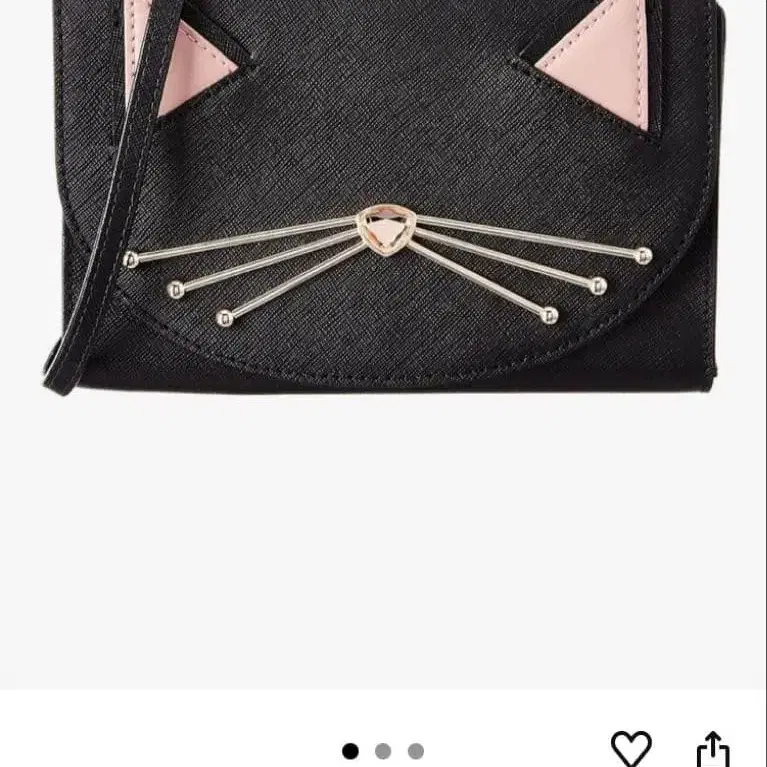The image size is (767, 767).
Task: Select the third image indicator dot
Action: click(416, 751)
